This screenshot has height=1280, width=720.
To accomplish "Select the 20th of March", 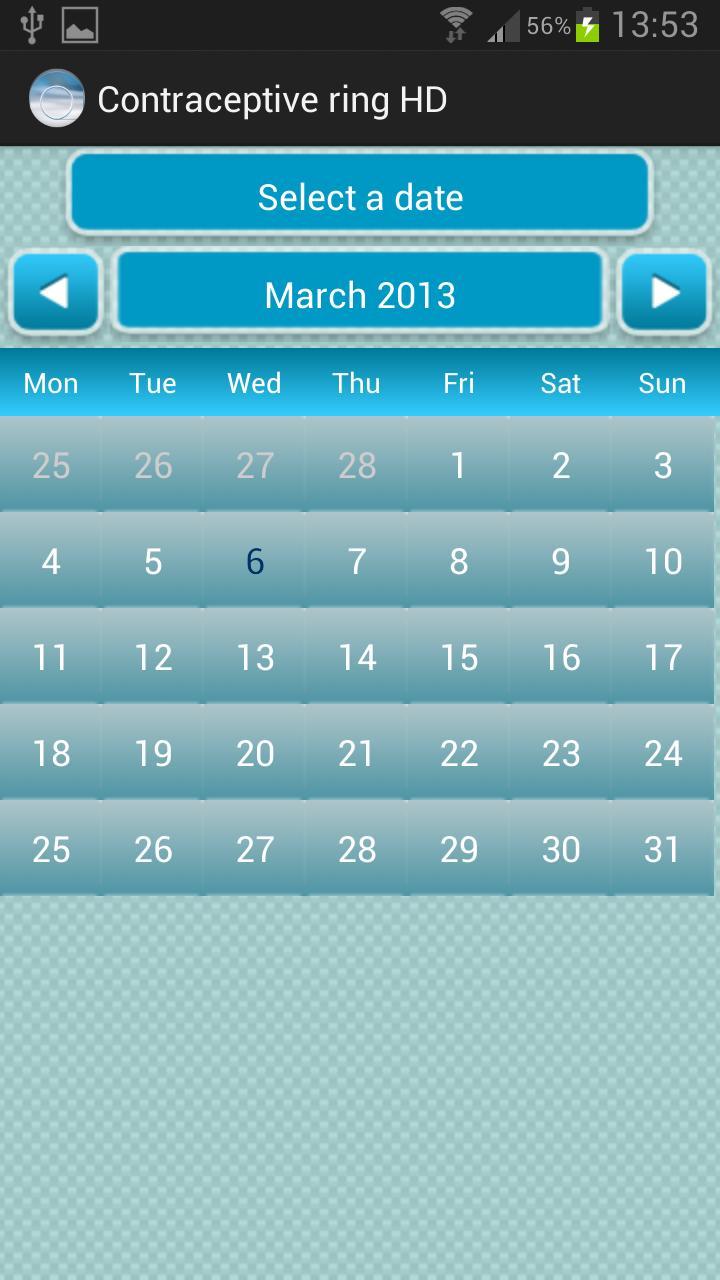I will [x=255, y=753].
